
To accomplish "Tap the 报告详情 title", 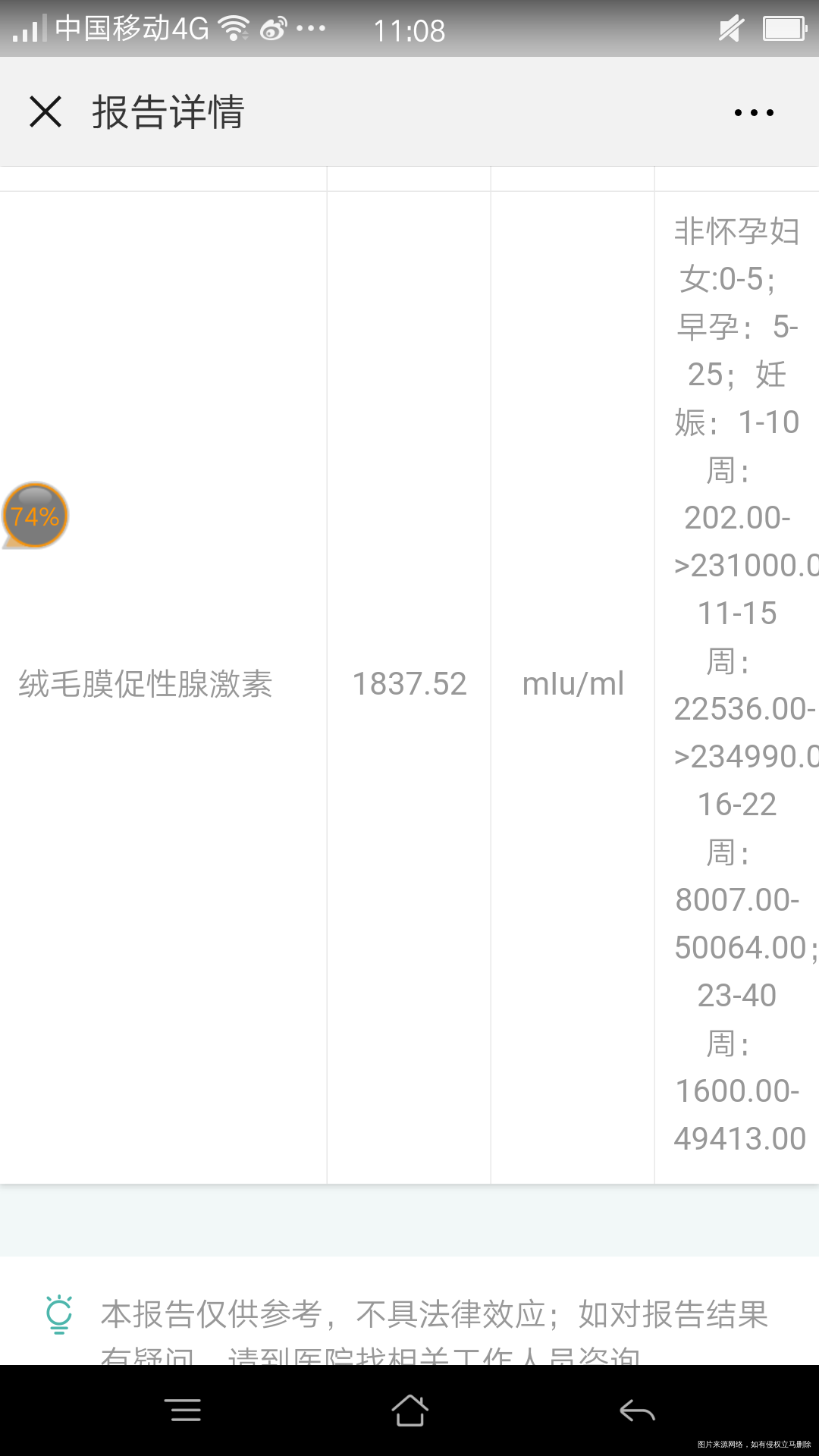I will pos(168,111).
